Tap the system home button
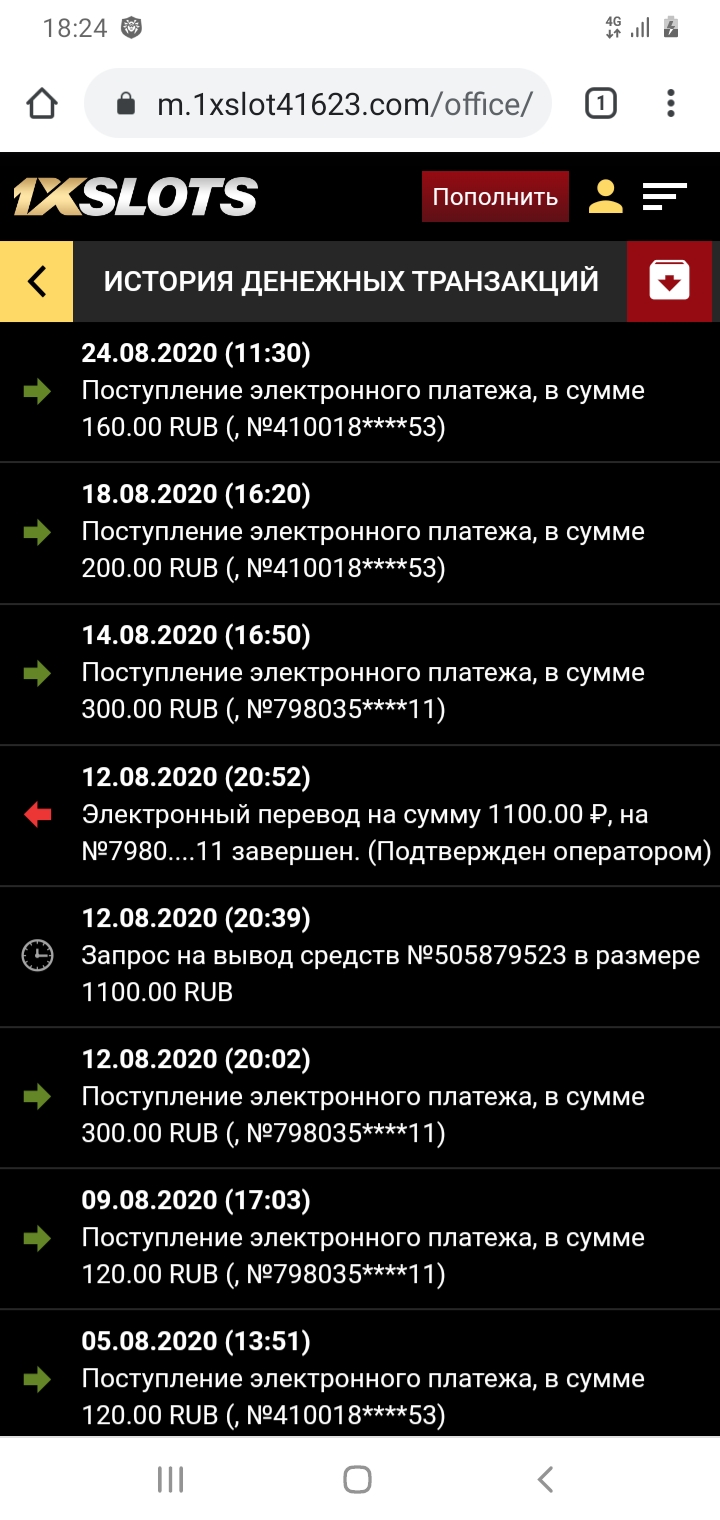 [x=357, y=1479]
